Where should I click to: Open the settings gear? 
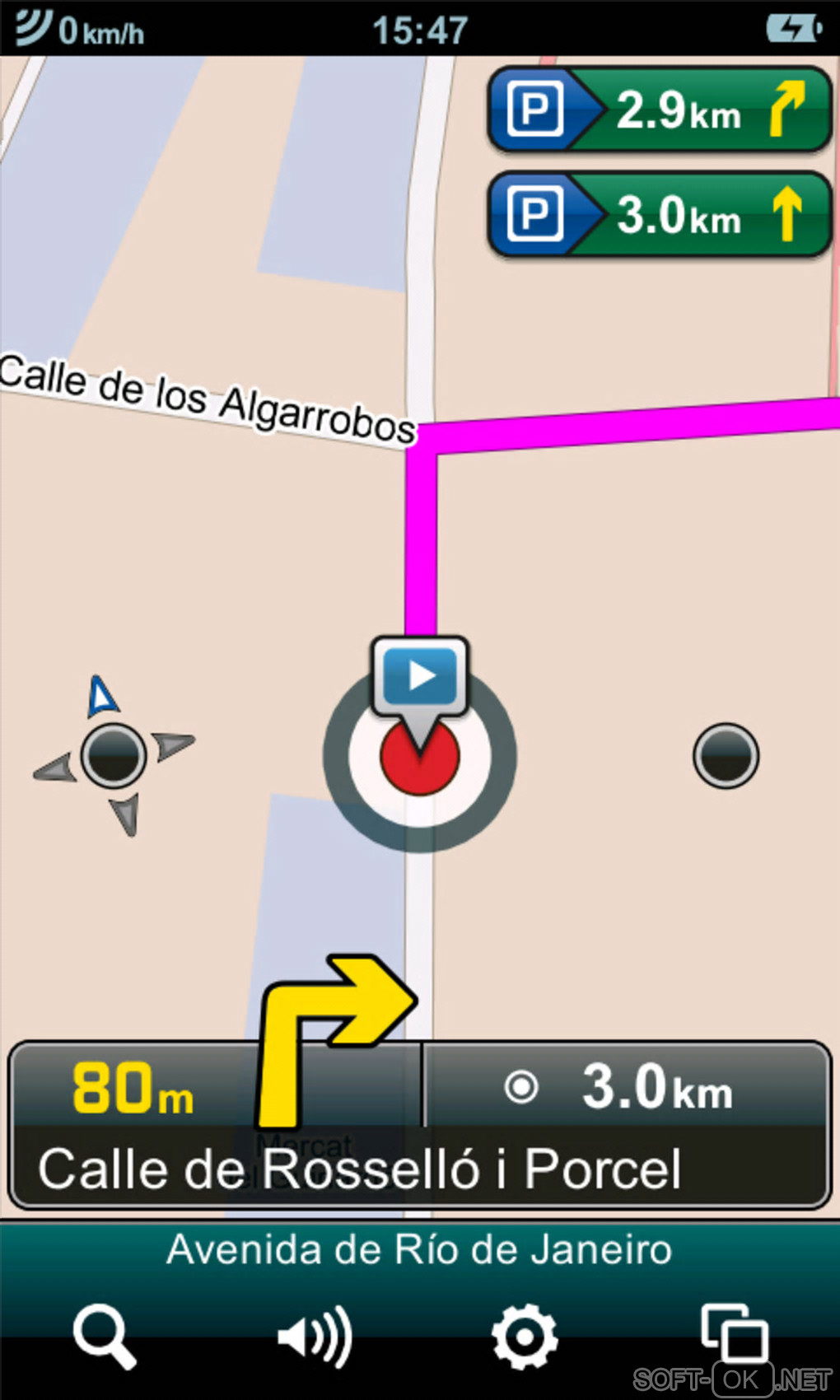tap(525, 1336)
